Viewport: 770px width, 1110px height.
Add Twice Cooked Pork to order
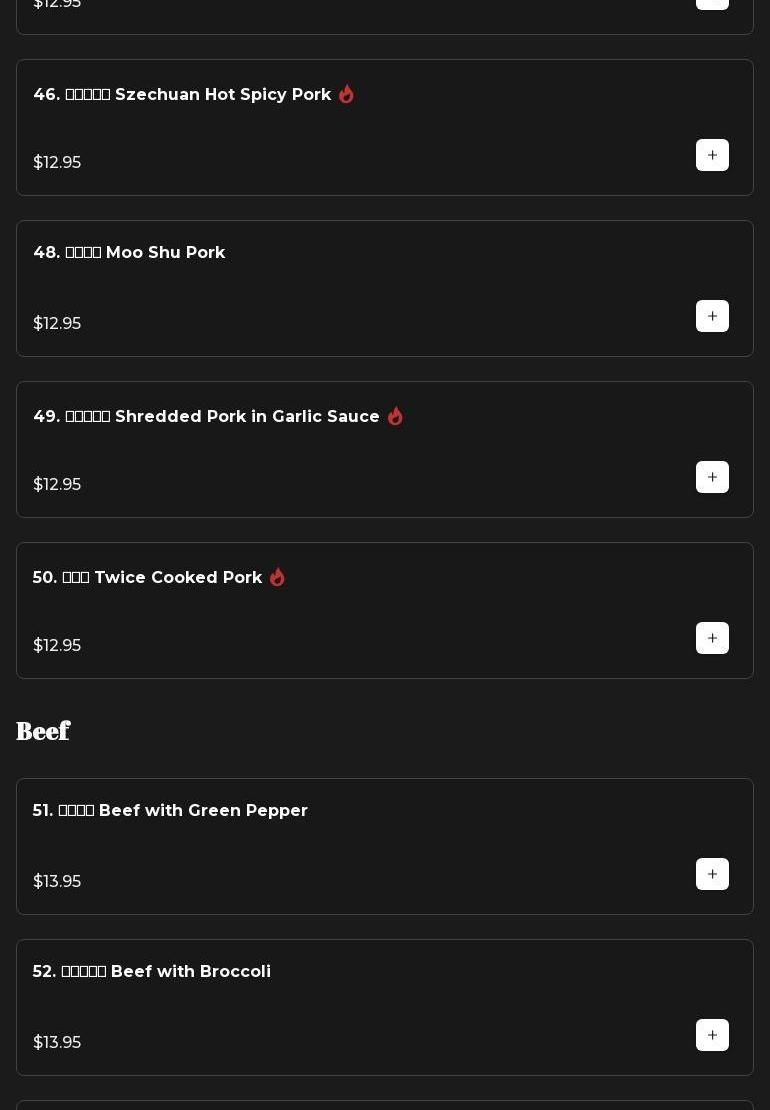coord(712,638)
